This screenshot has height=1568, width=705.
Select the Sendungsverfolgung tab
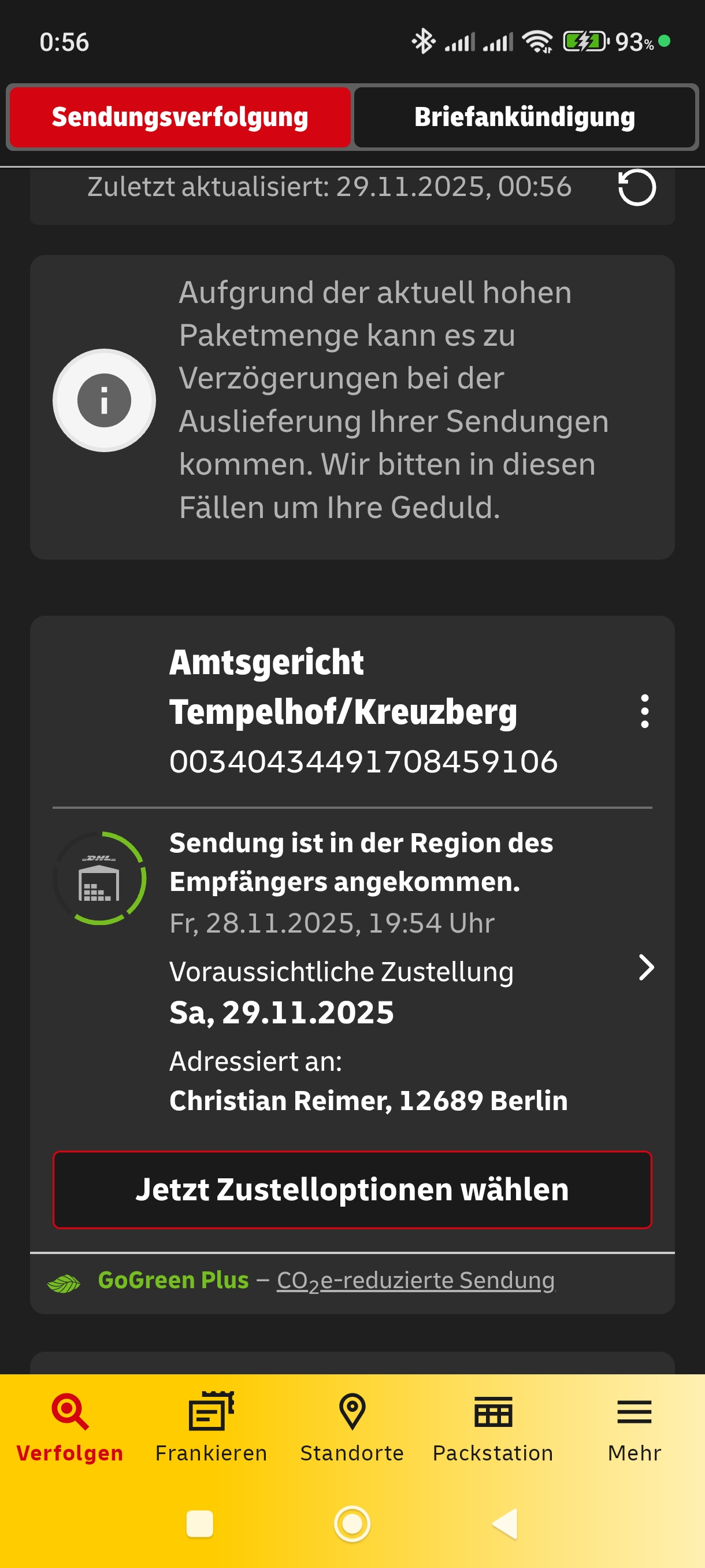180,117
